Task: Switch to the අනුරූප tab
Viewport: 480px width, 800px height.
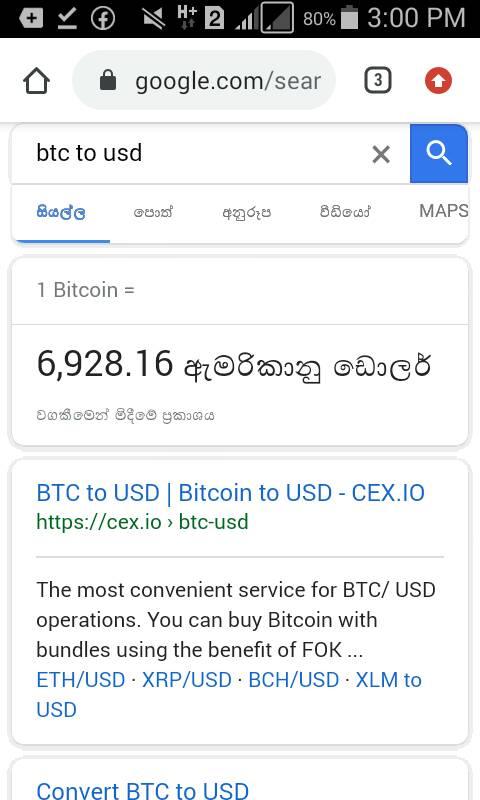Action: click(x=246, y=212)
